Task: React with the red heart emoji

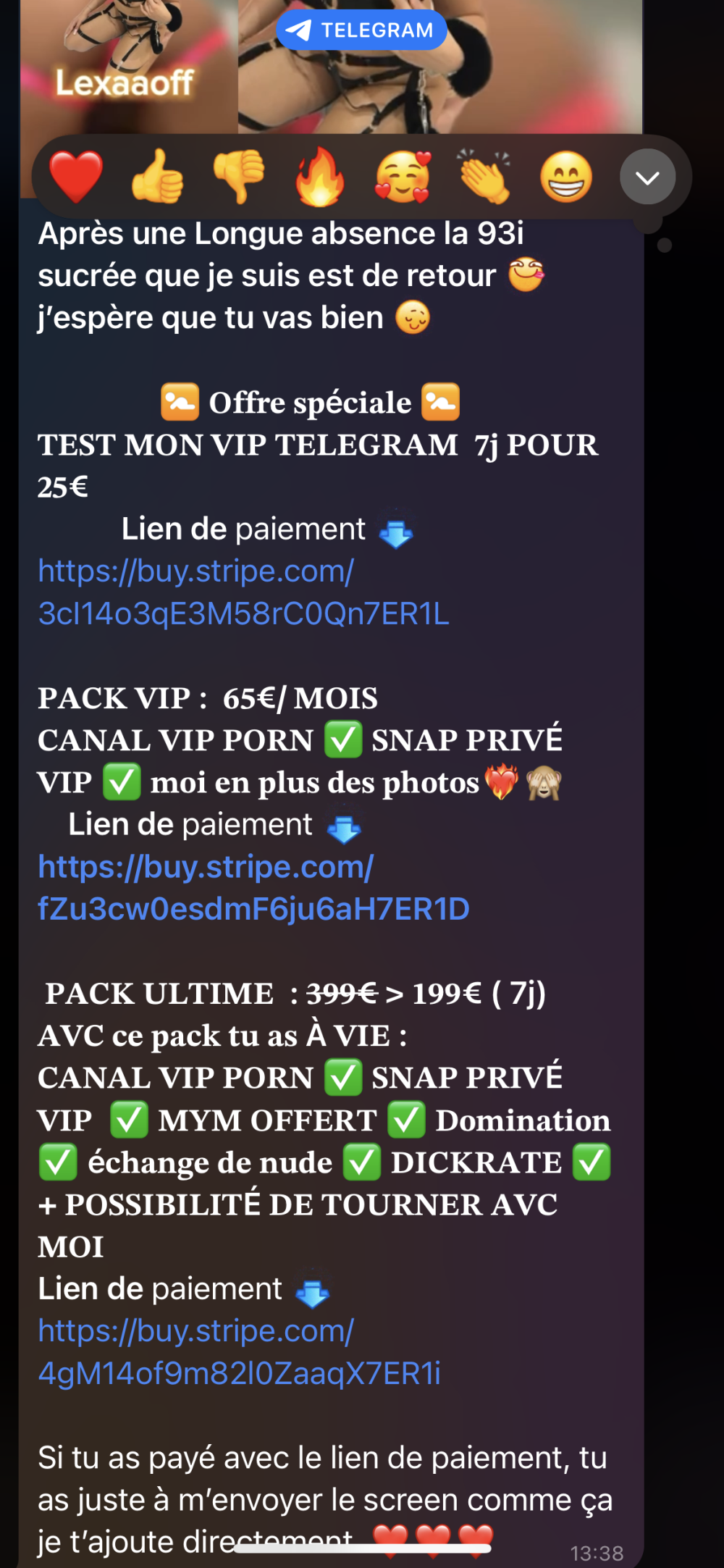Action: [76, 177]
